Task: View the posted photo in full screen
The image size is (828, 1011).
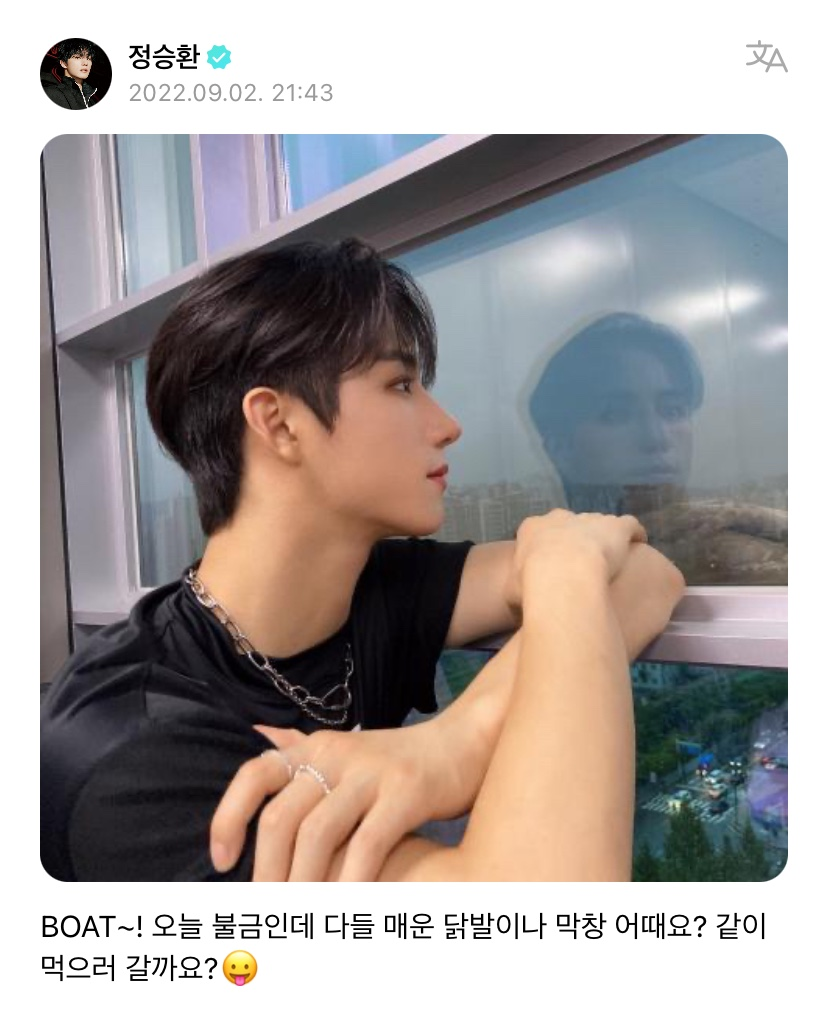Action: pos(414,508)
